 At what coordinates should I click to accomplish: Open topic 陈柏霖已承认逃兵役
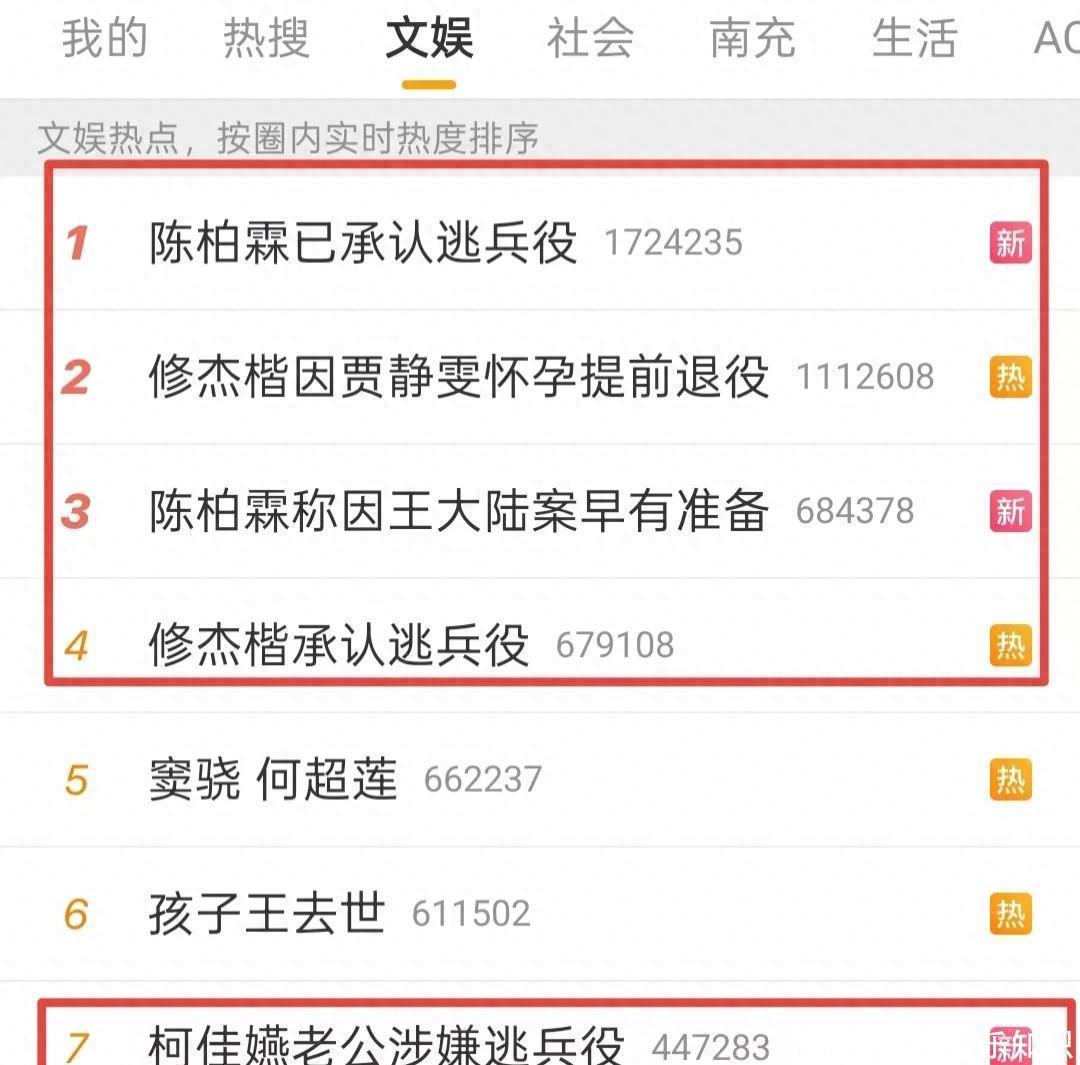point(363,243)
